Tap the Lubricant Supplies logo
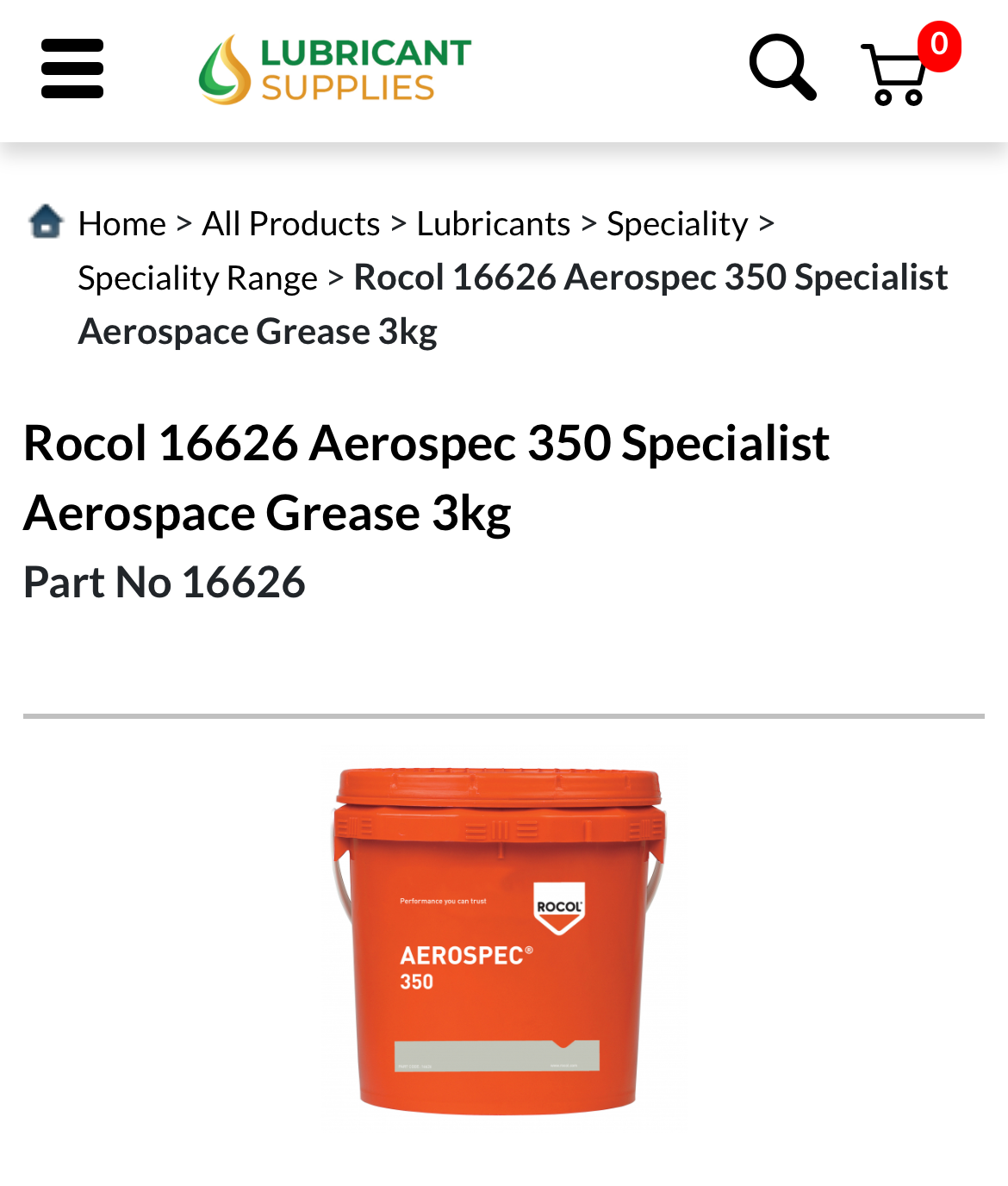 pyautogui.click(x=334, y=69)
